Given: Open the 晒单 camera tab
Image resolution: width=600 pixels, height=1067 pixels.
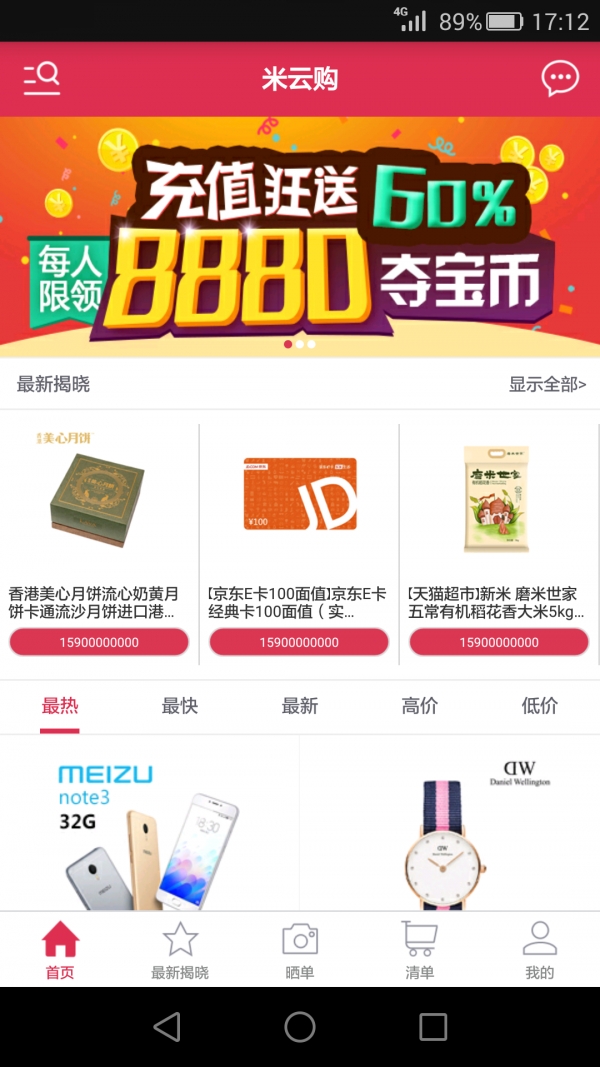Looking at the screenshot, I should point(300,950).
